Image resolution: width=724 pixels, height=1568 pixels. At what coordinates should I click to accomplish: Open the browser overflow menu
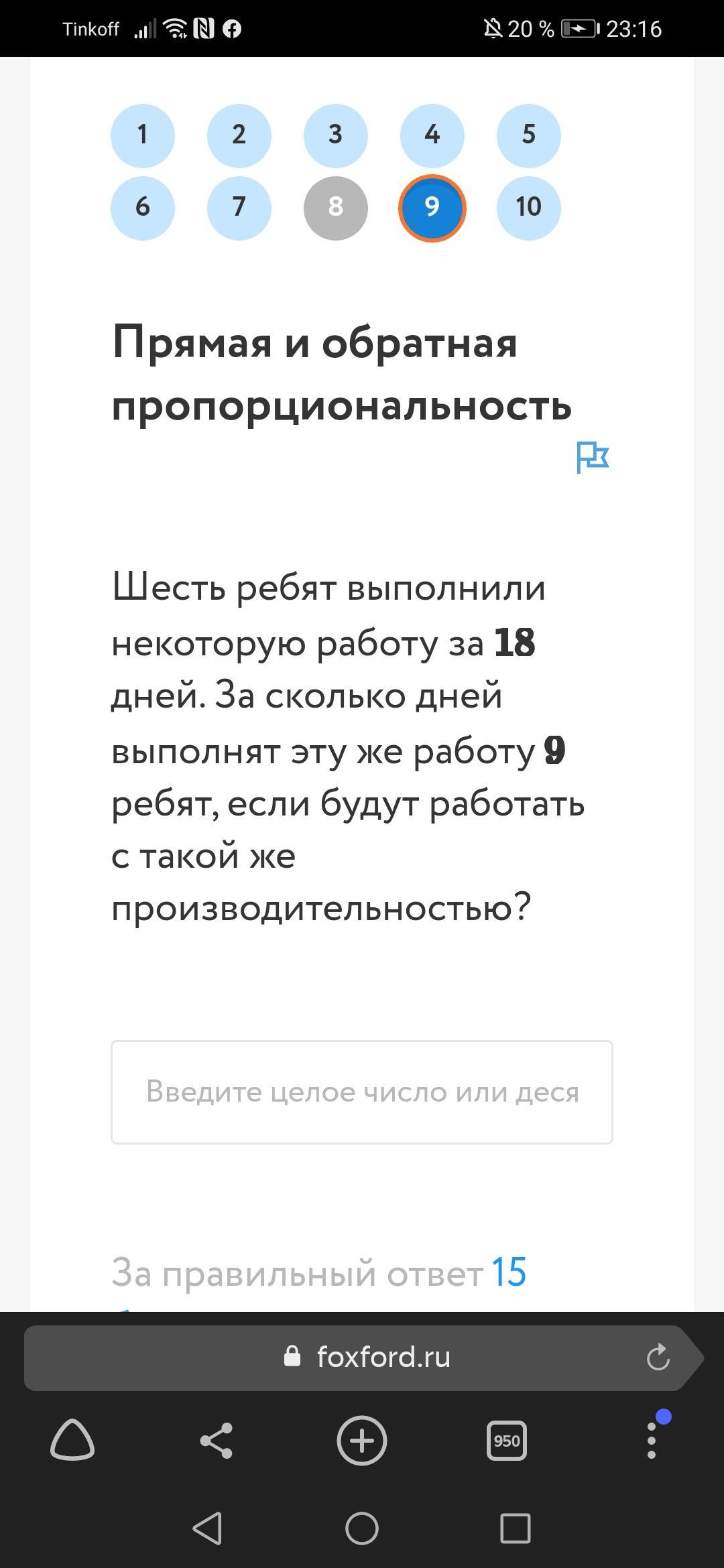652,1439
